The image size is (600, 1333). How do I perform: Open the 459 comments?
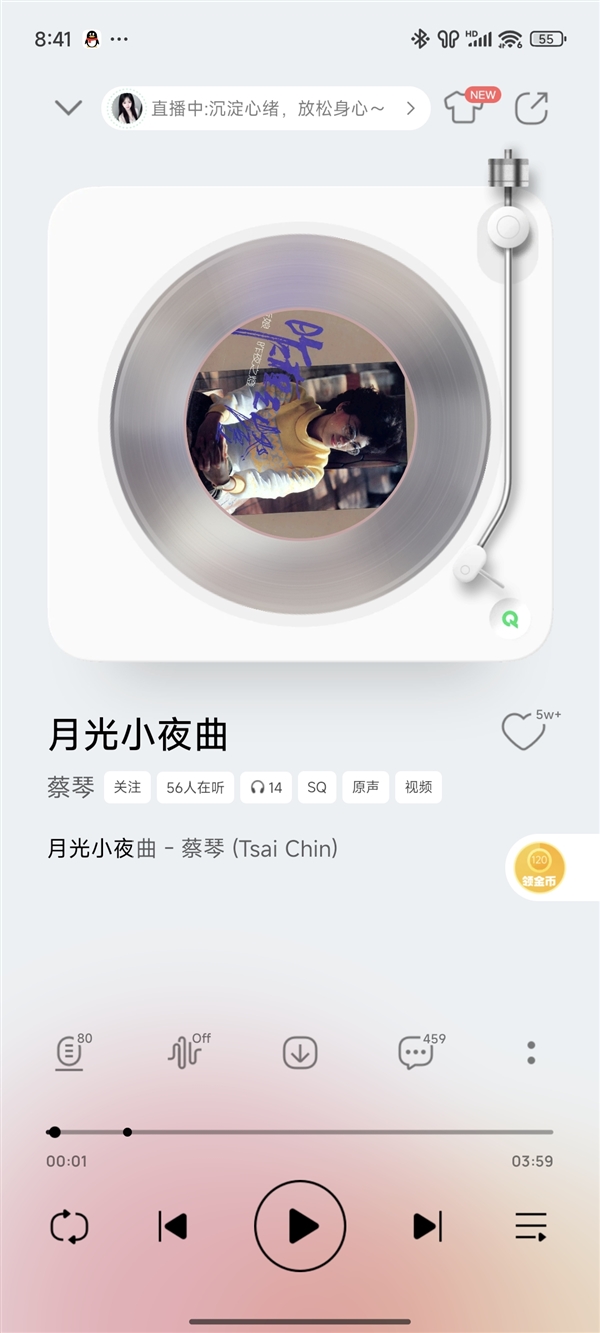416,1053
